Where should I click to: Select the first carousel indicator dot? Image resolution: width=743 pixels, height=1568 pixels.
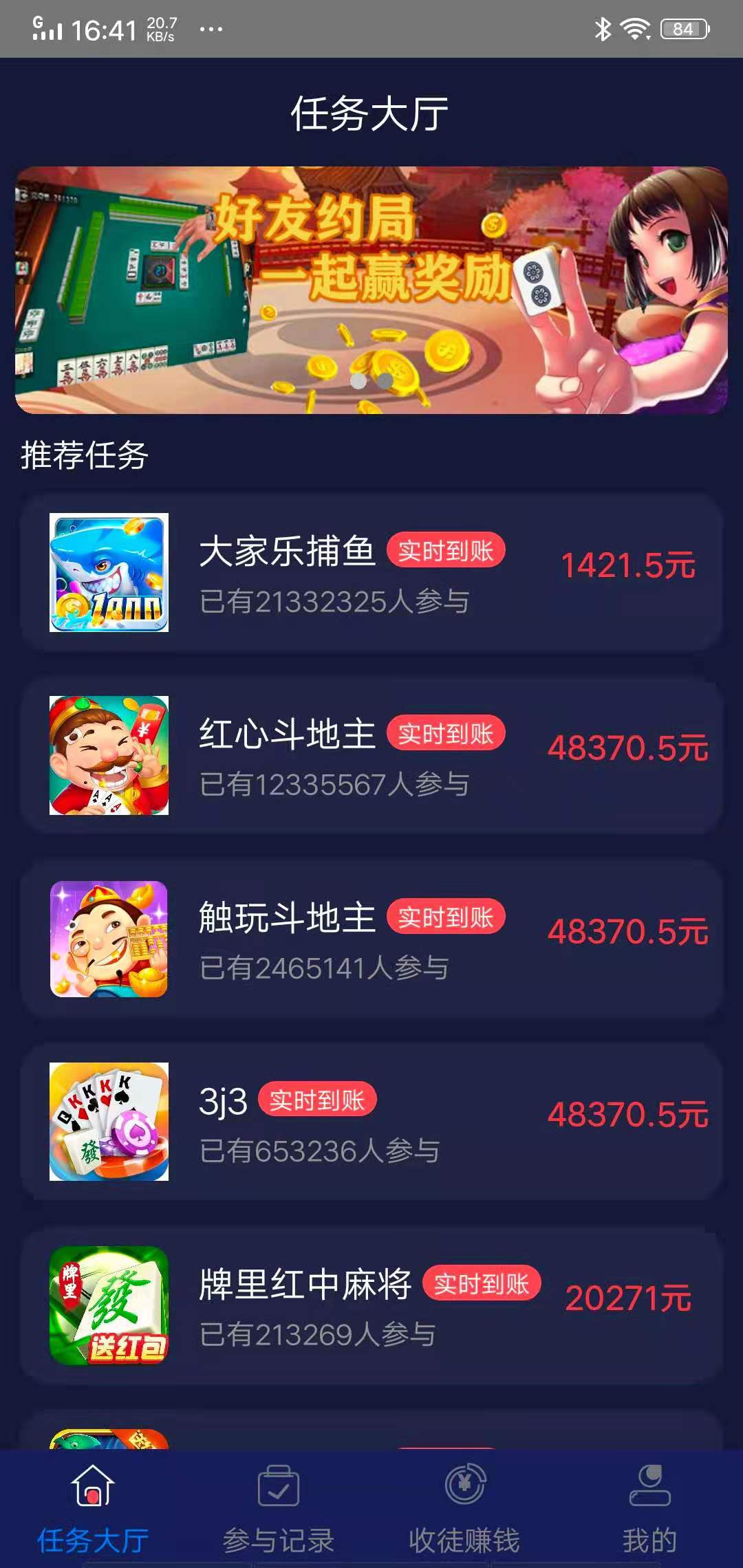point(358,380)
